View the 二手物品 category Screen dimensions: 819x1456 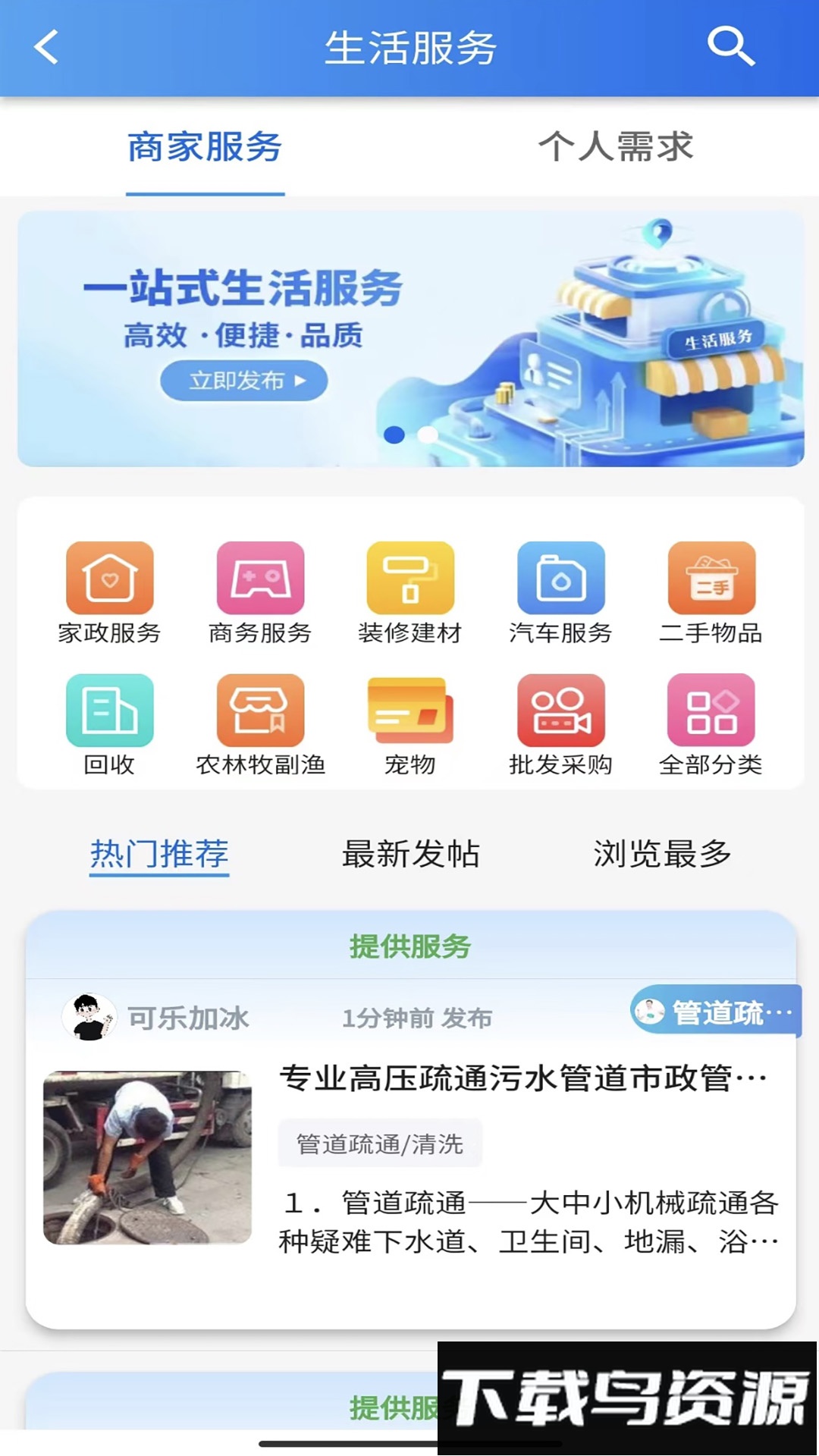711,592
